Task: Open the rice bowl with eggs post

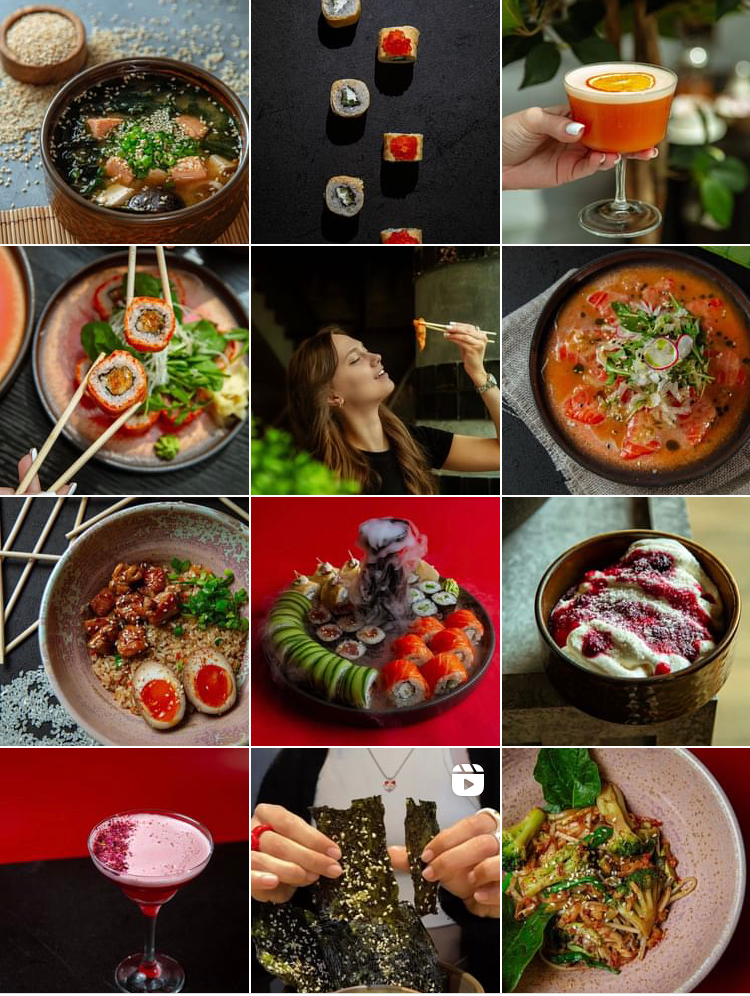Action: 124,621
